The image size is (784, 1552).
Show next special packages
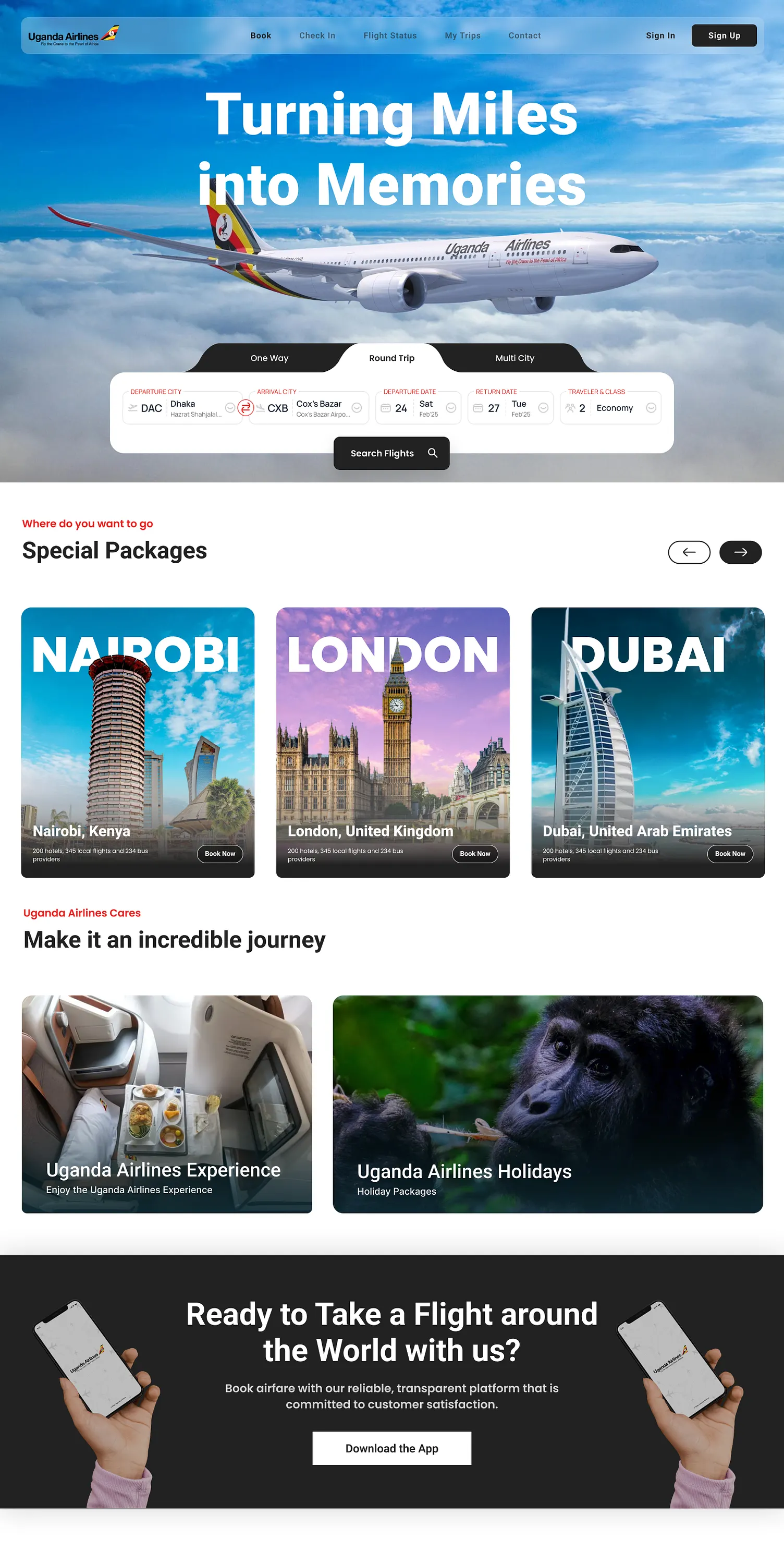click(740, 552)
